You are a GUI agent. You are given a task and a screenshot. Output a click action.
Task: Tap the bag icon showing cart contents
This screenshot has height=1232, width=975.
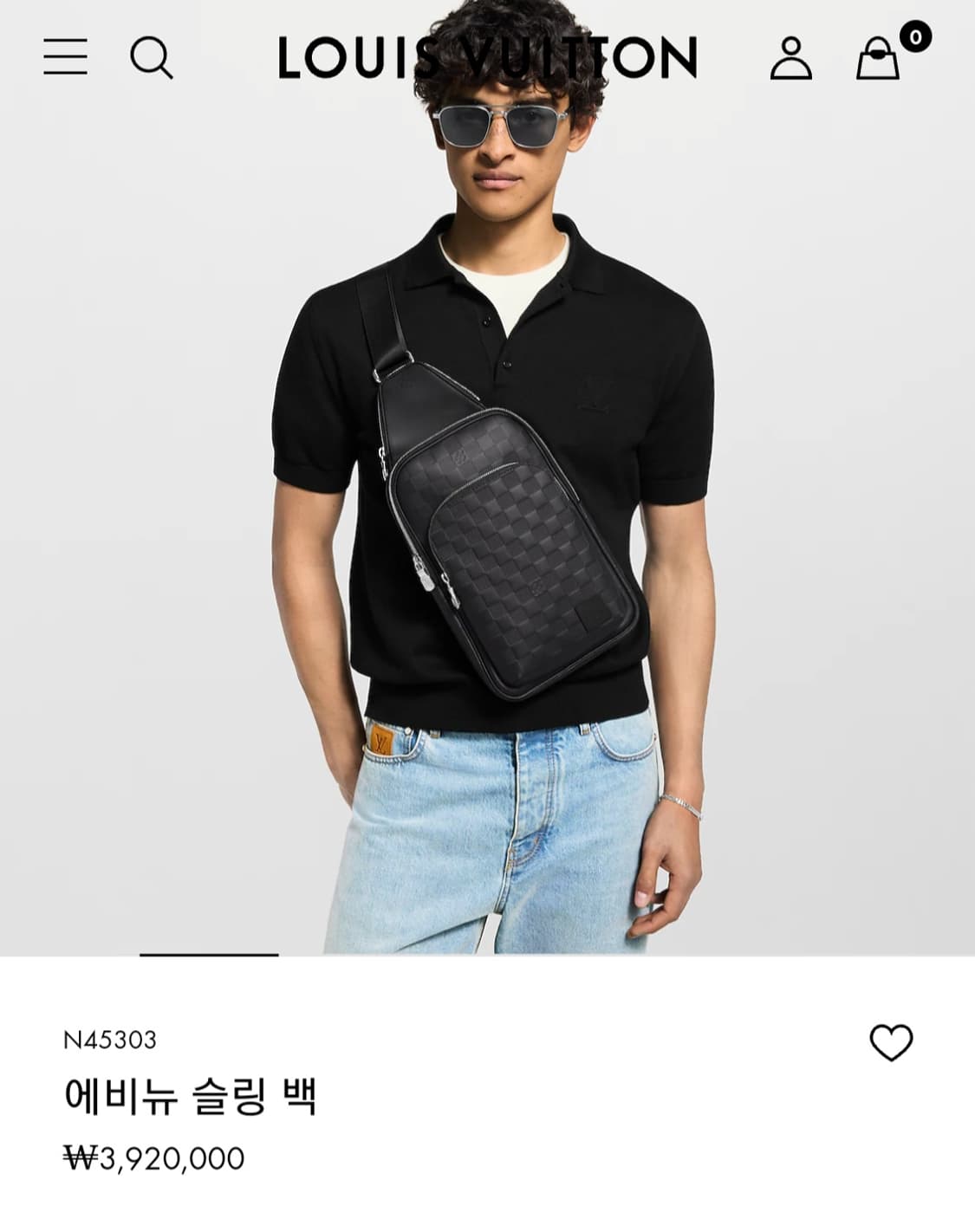pos(878,61)
